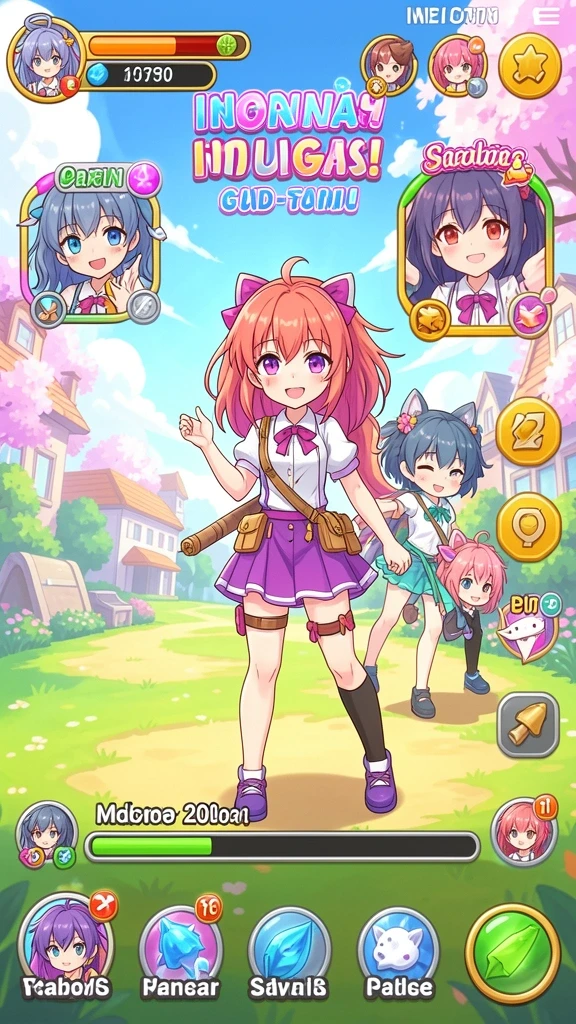Viewport: 576px width, 1024px height.
Task: Open the small avatar beside the progress bar
Action: click(46, 835)
